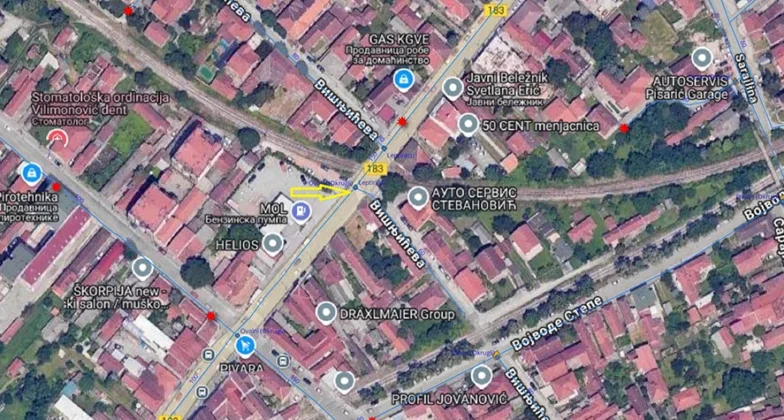Screen dimensions: 784x420
Task: Select the DRAXLMAIER Group pin
Action: coord(326,312)
